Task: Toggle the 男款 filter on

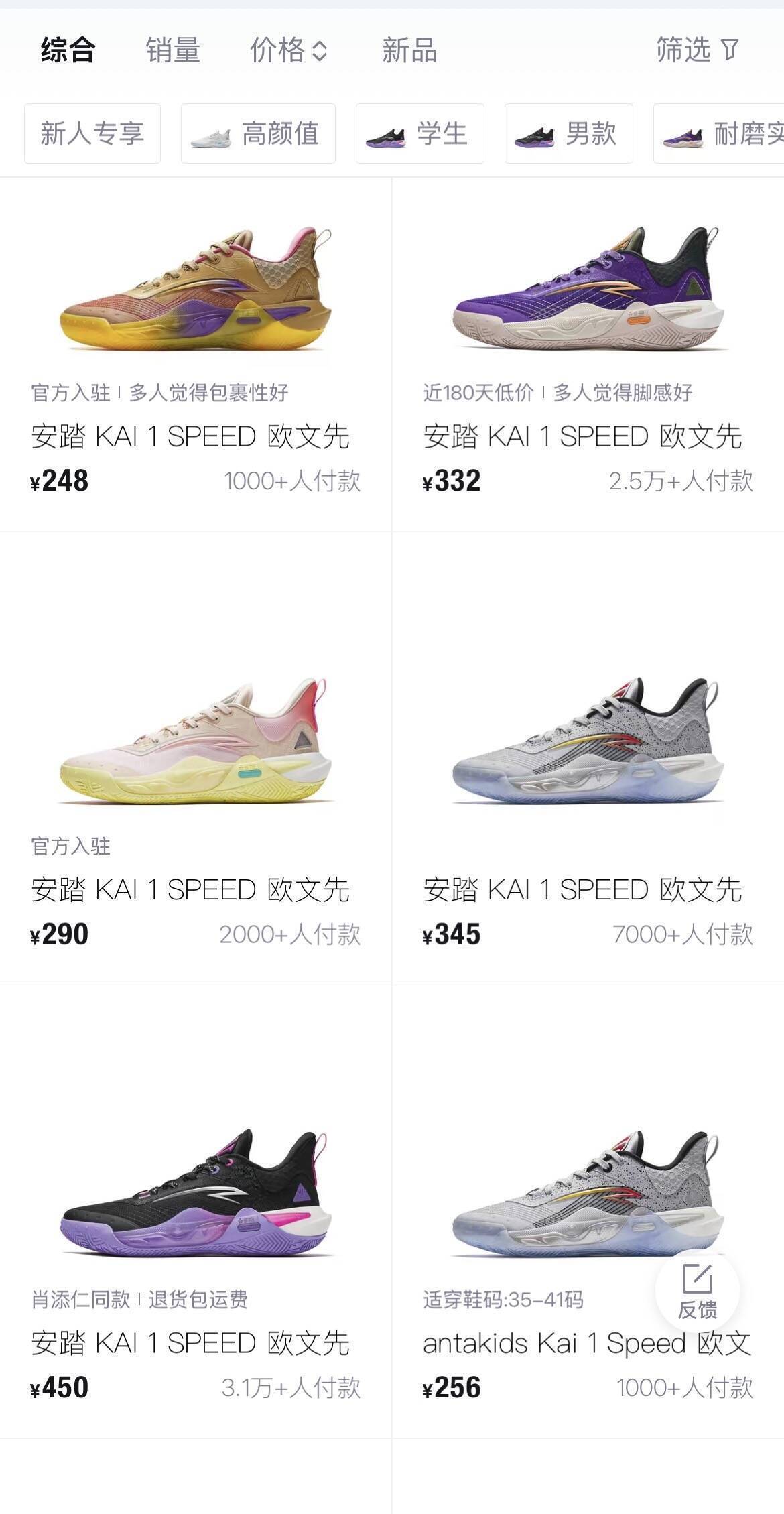Action: (568, 133)
